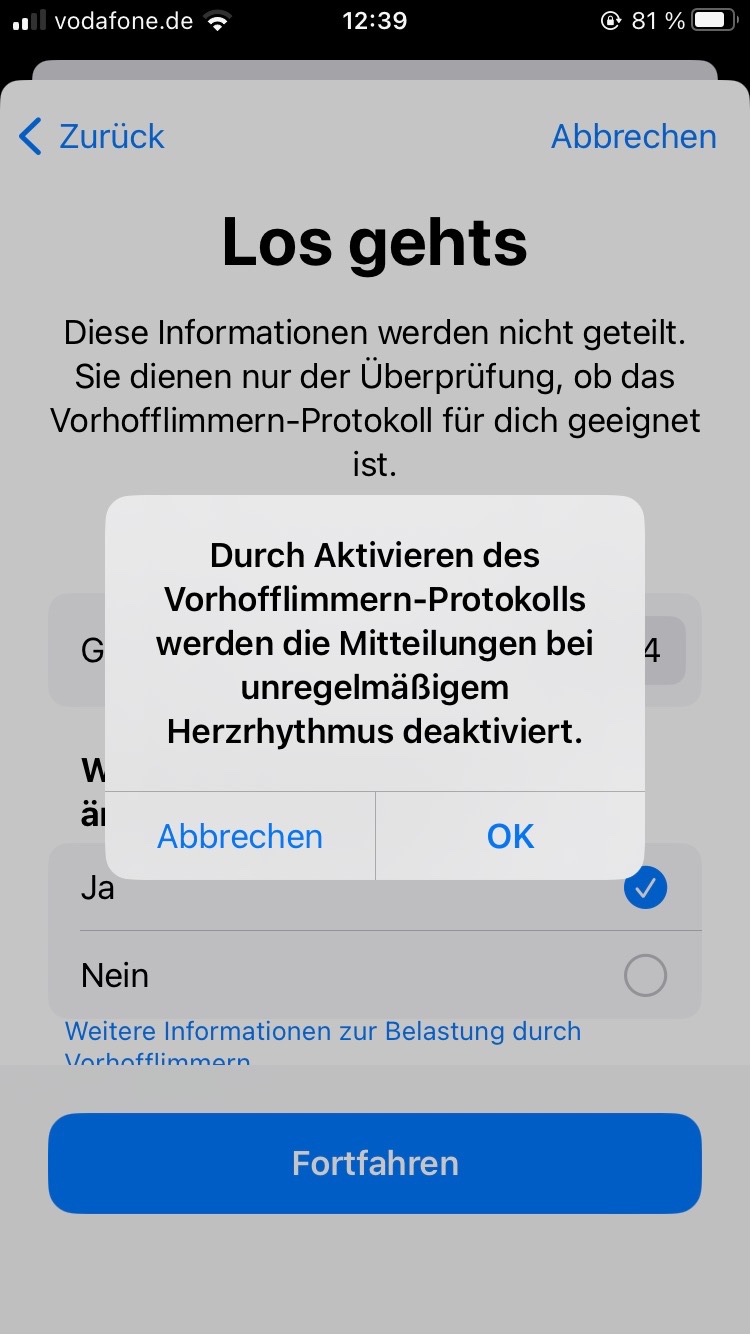Screen dimensions: 750x1334
Task: Choose the Nein option
Action: click(375, 975)
